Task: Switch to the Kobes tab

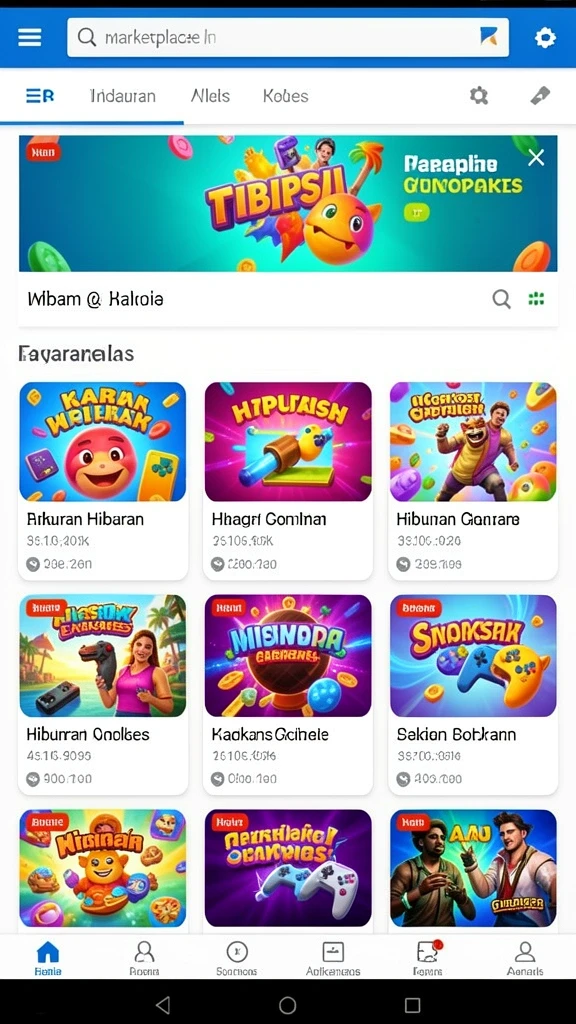Action: (285, 96)
